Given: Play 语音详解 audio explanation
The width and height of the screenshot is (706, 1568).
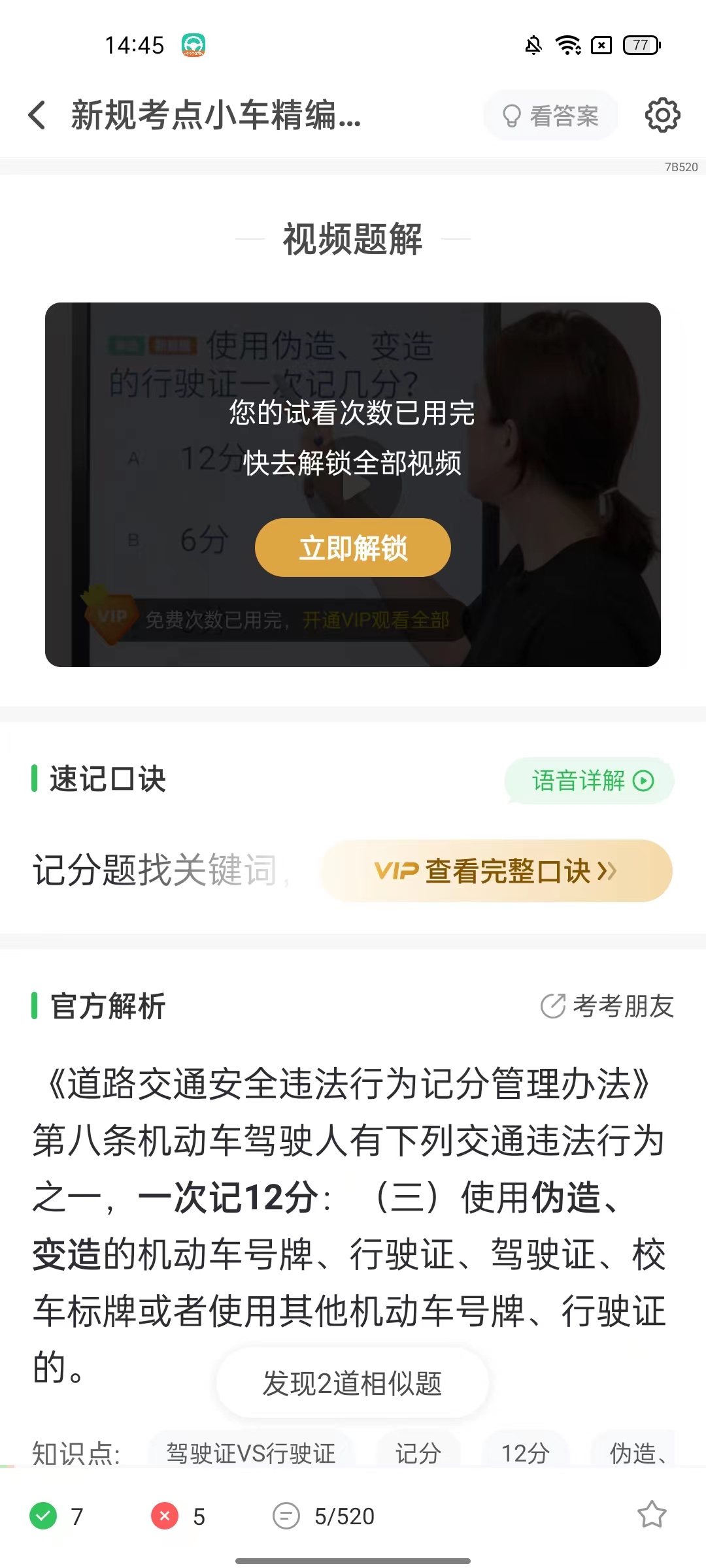Looking at the screenshot, I should 590,781.
